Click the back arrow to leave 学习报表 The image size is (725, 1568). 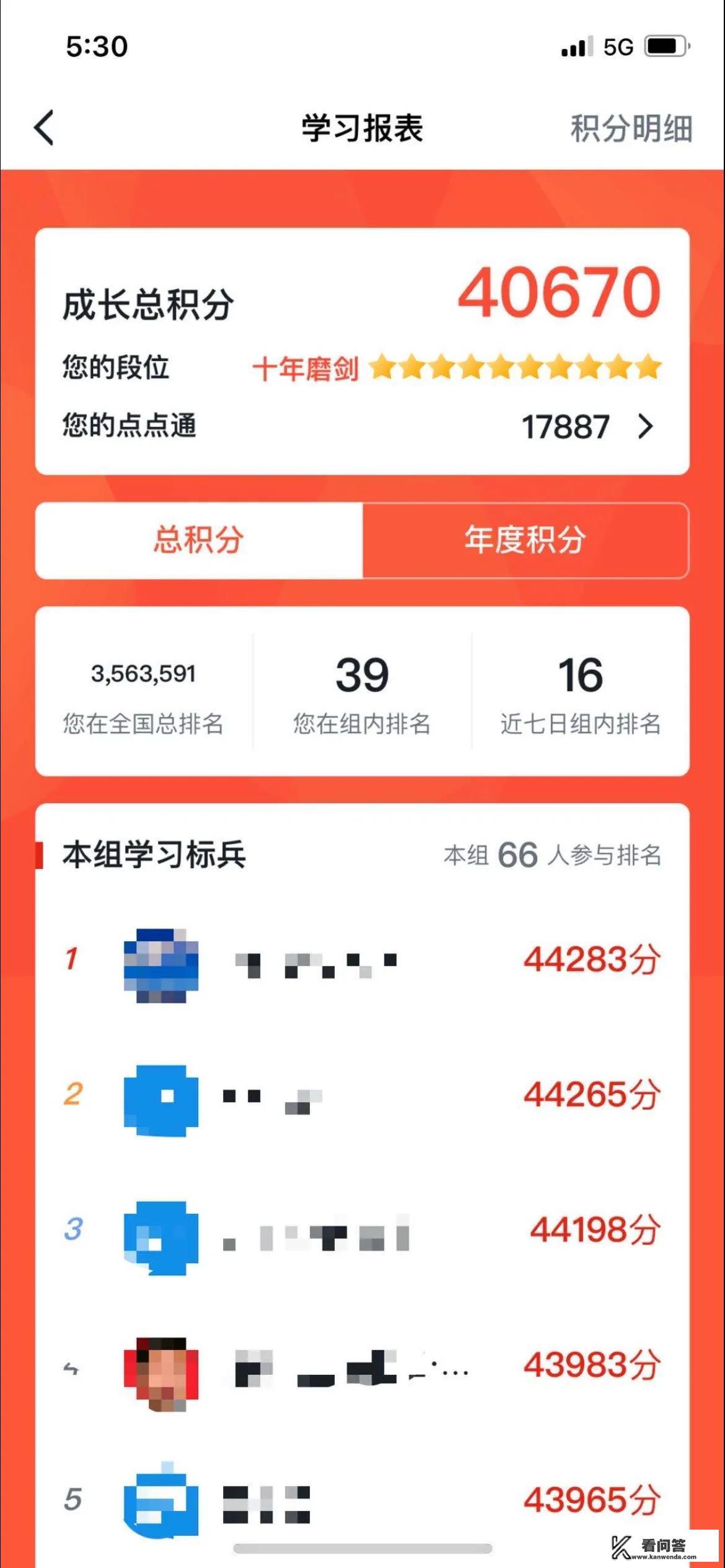tap(45, 127)
